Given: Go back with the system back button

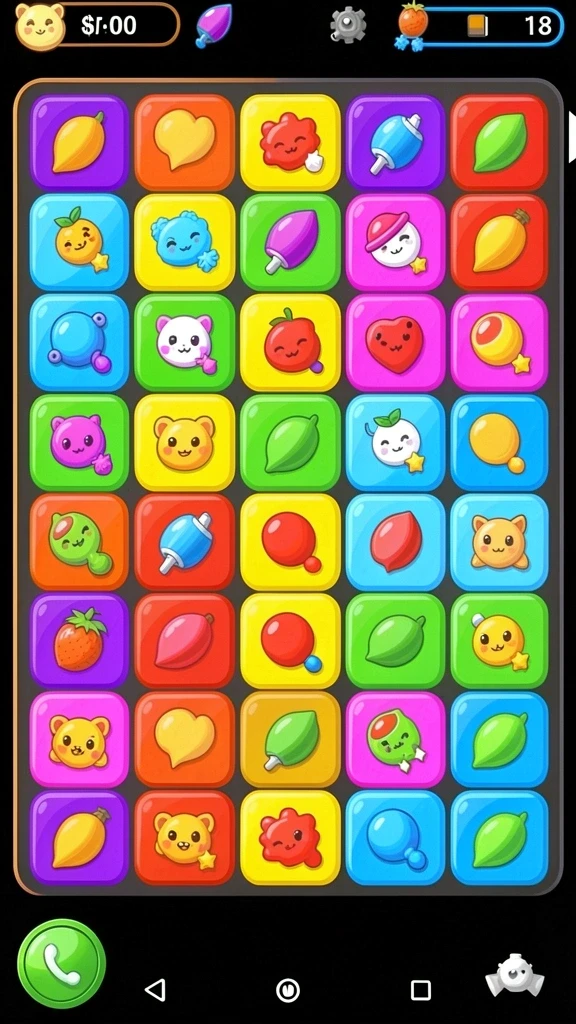Looking at the screenshot, I should (155, 990).
